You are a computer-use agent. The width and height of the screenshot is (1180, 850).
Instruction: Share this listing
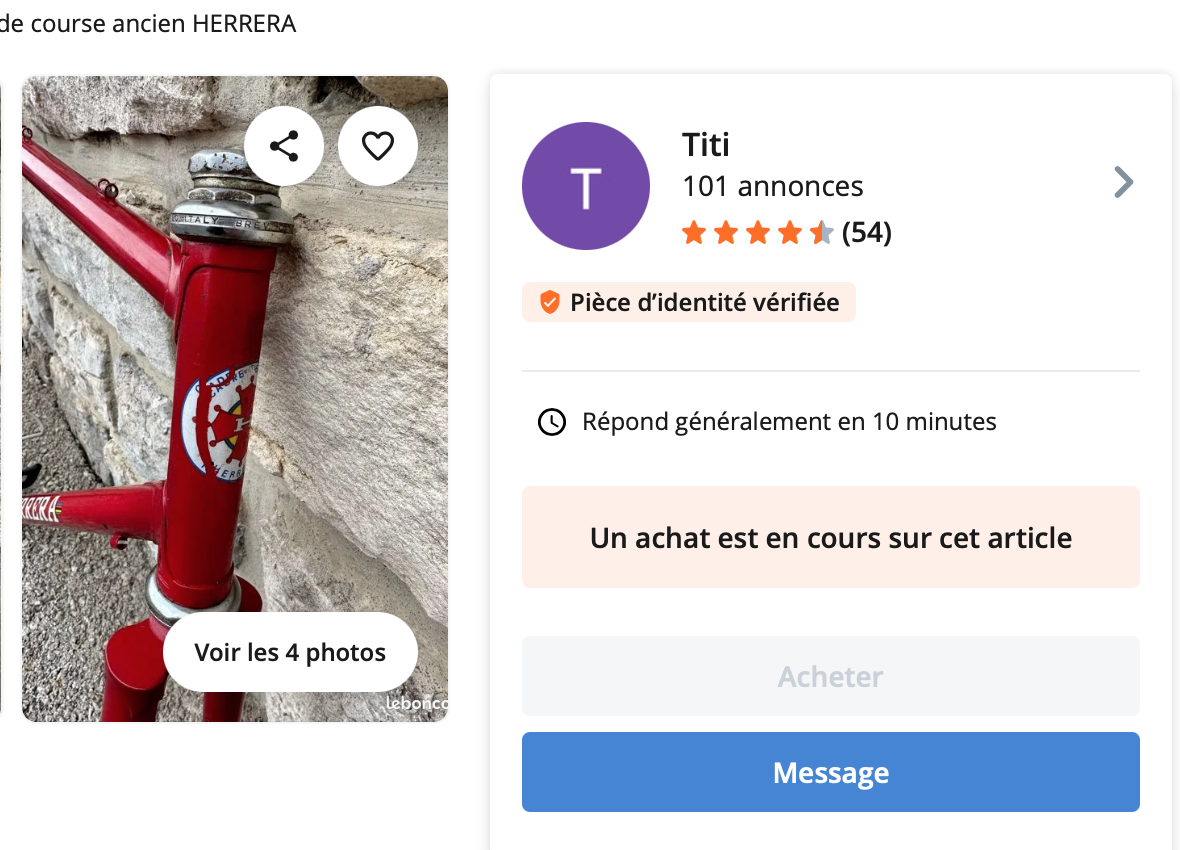(284, 146)
